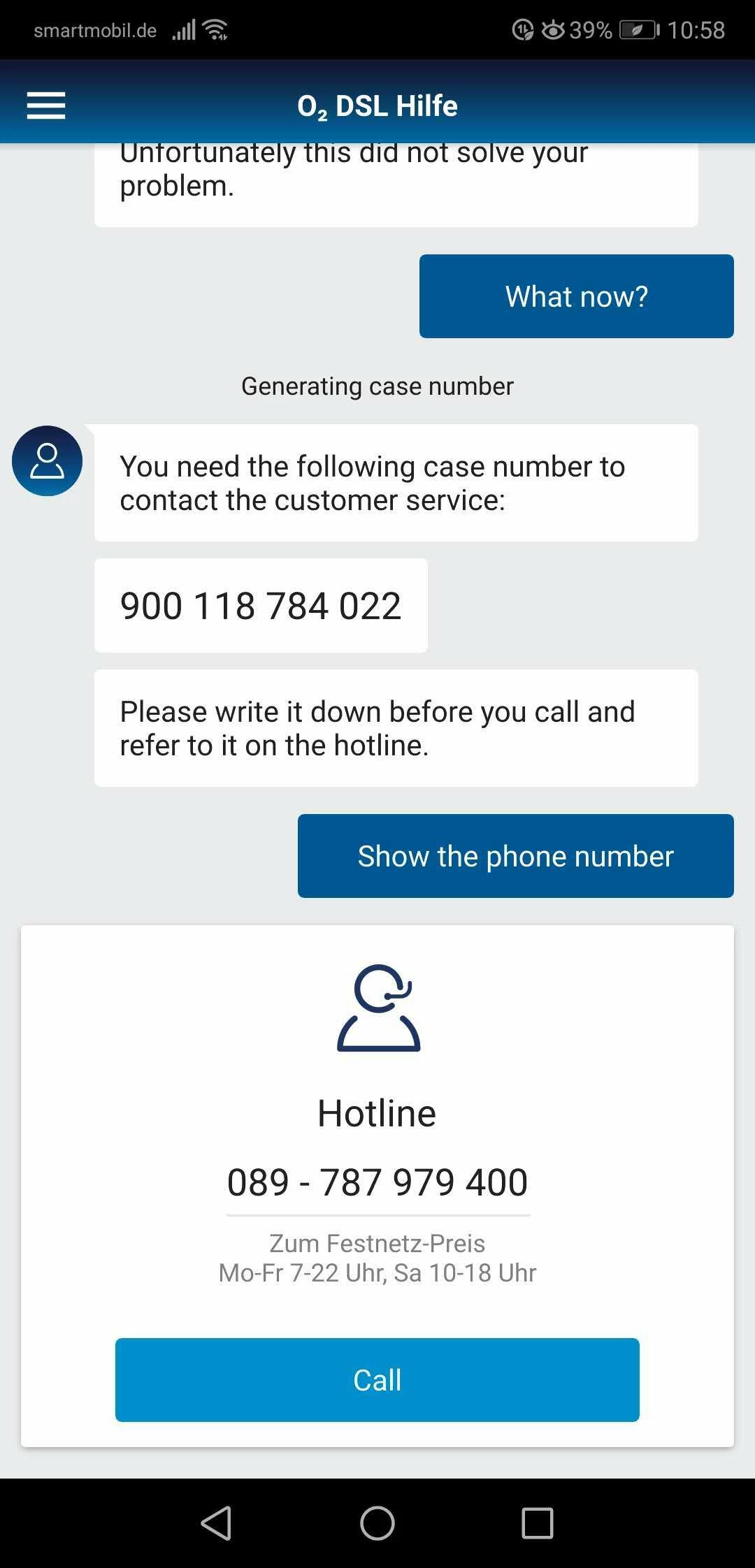Go back with the system back button
The image size is (755, 1568).
pos(216,1523)
